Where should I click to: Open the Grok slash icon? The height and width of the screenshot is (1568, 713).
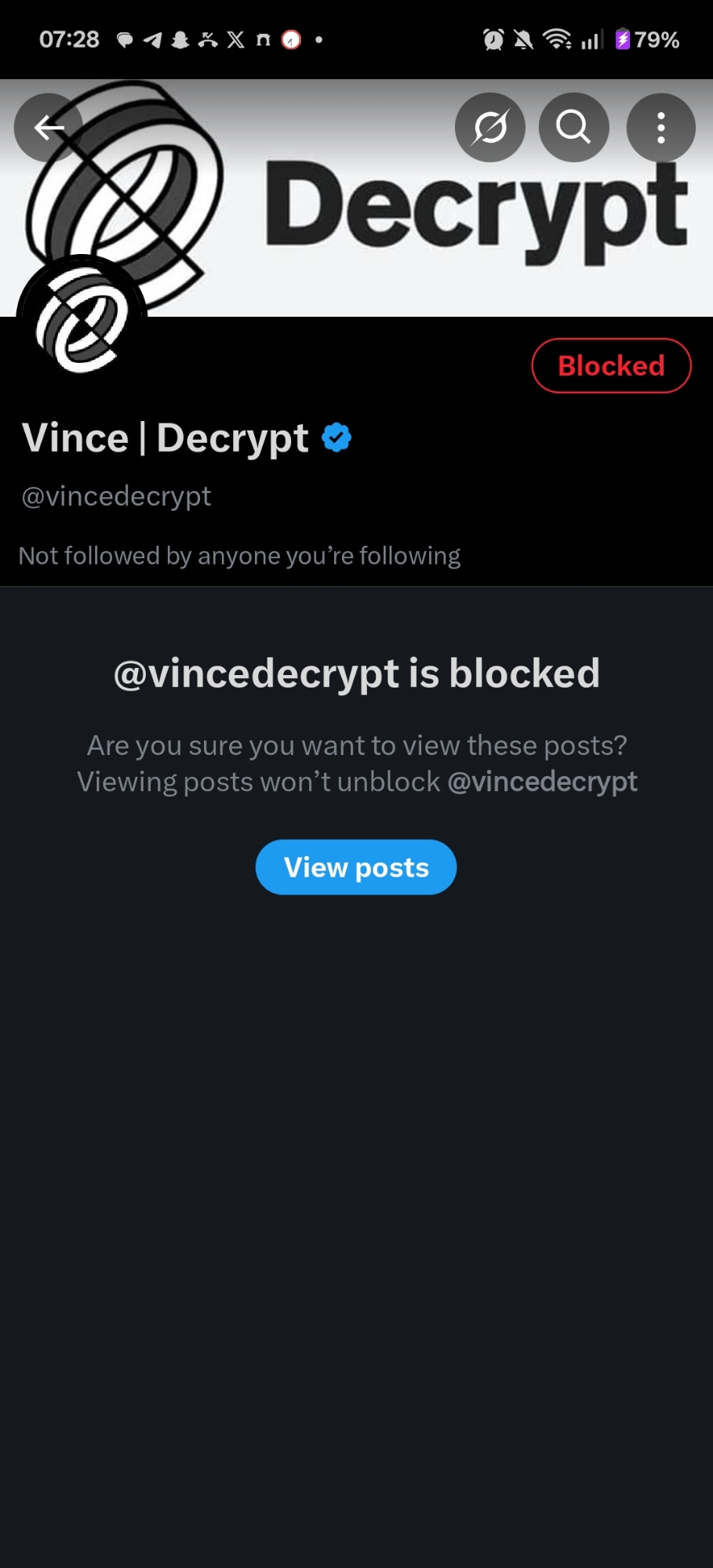(490, 127)
